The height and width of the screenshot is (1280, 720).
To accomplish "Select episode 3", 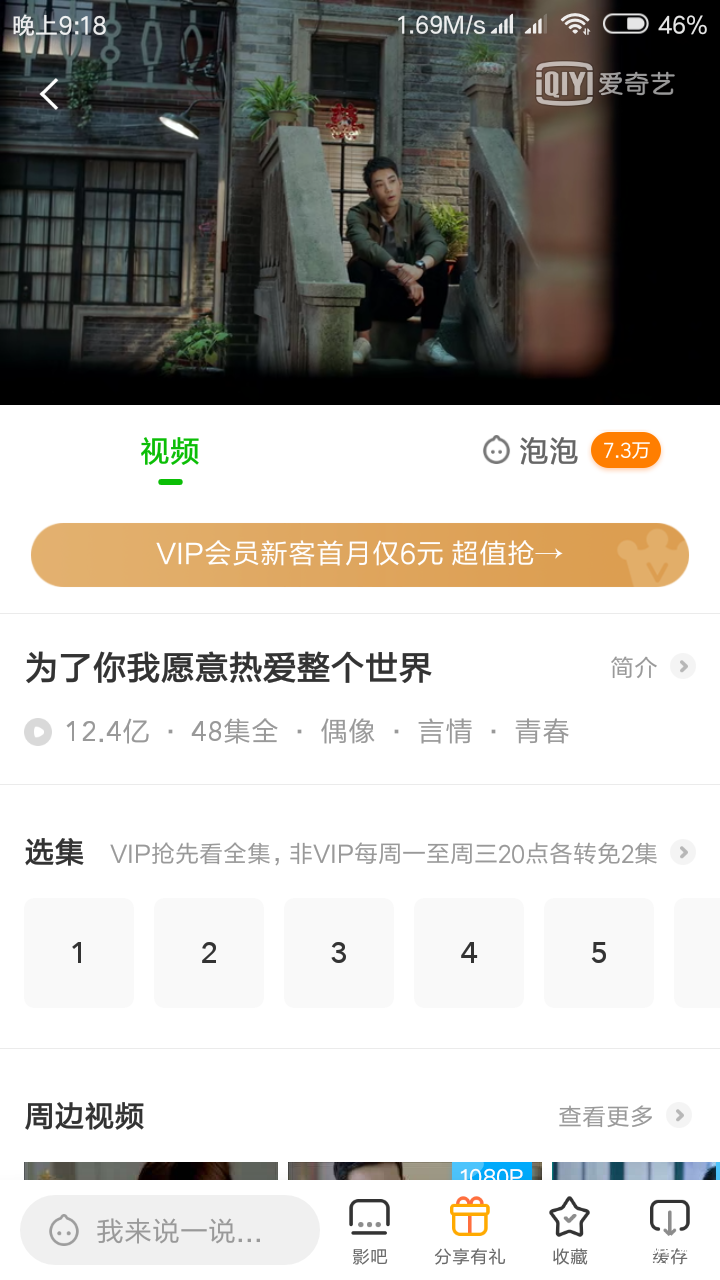I will tap(339, 953).
